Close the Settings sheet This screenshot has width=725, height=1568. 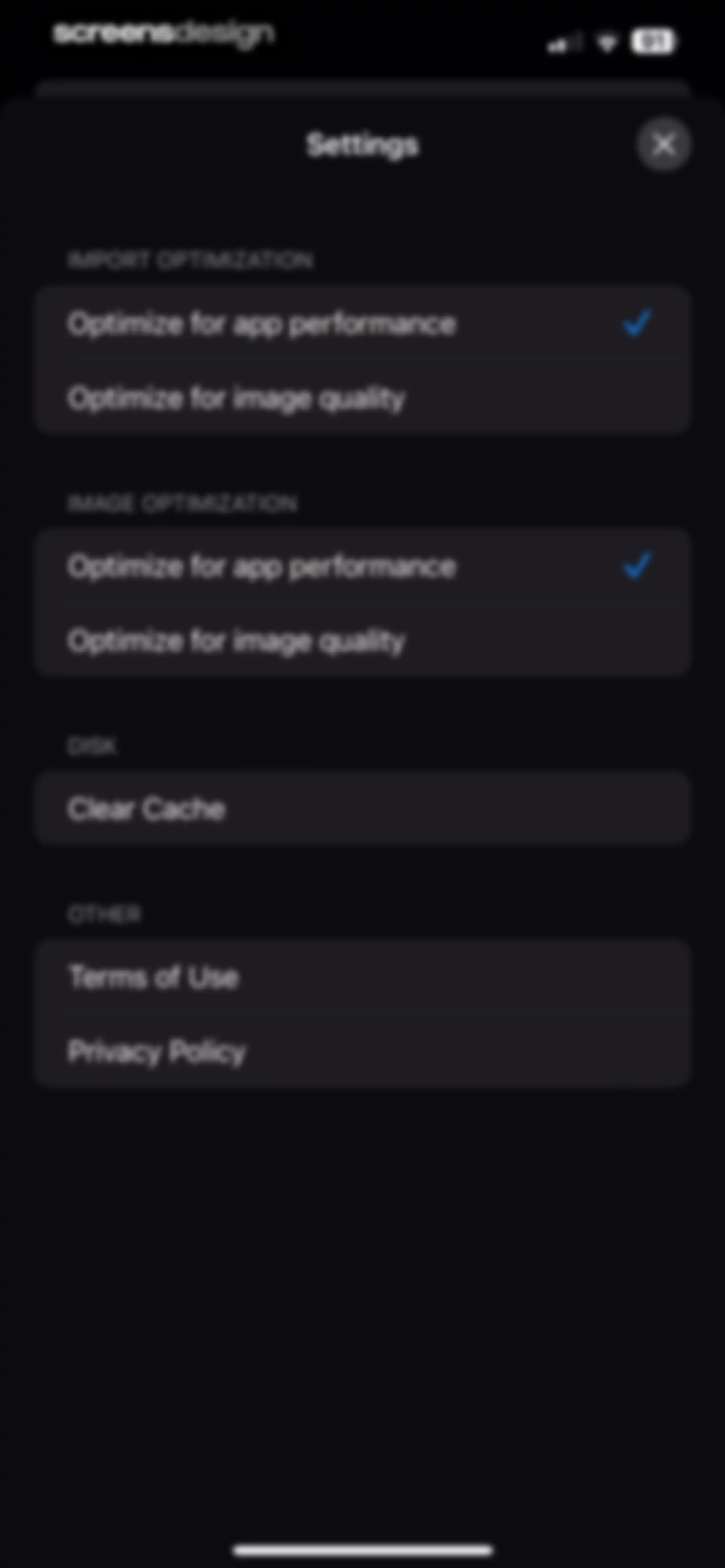(664, 145)
